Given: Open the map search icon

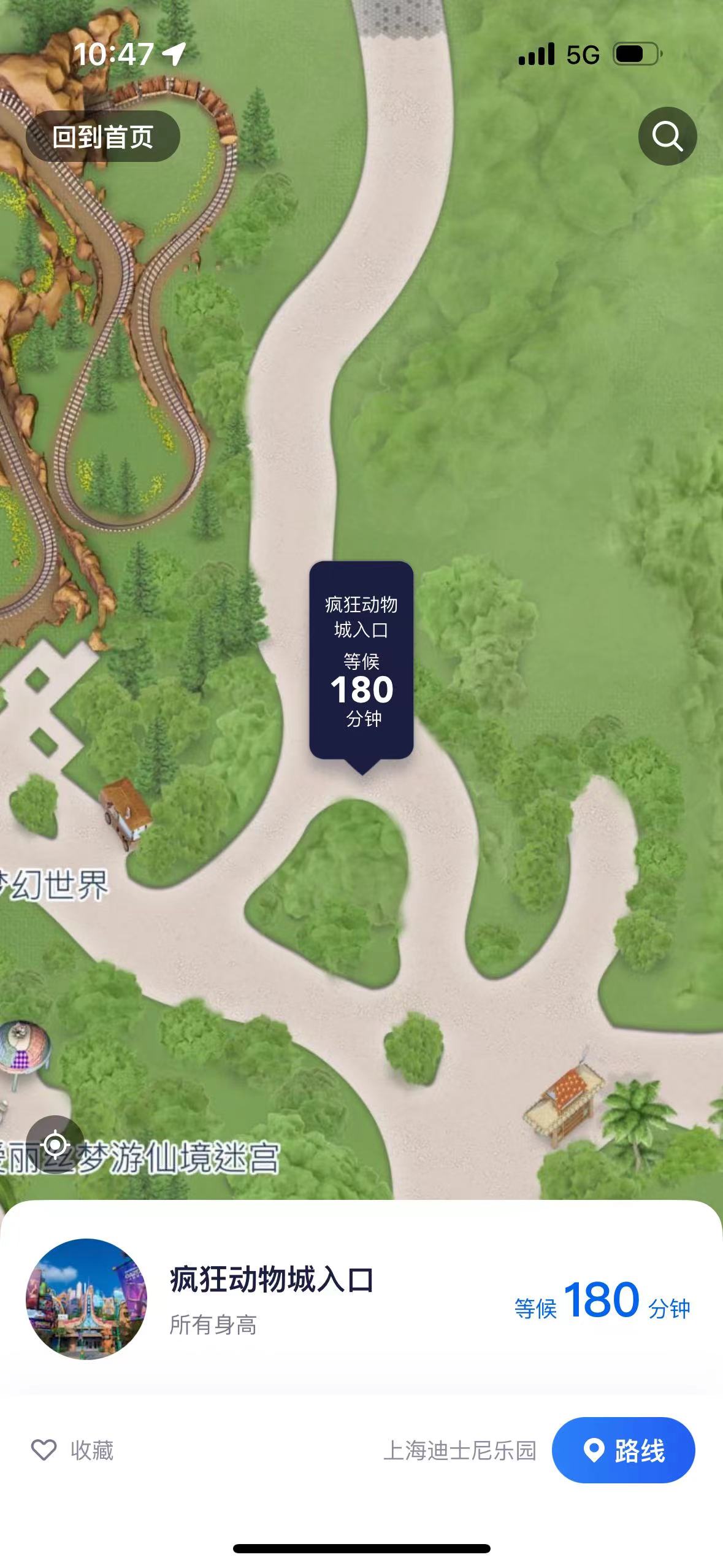Looking at the screenshot, I should (x=667, y=136).
